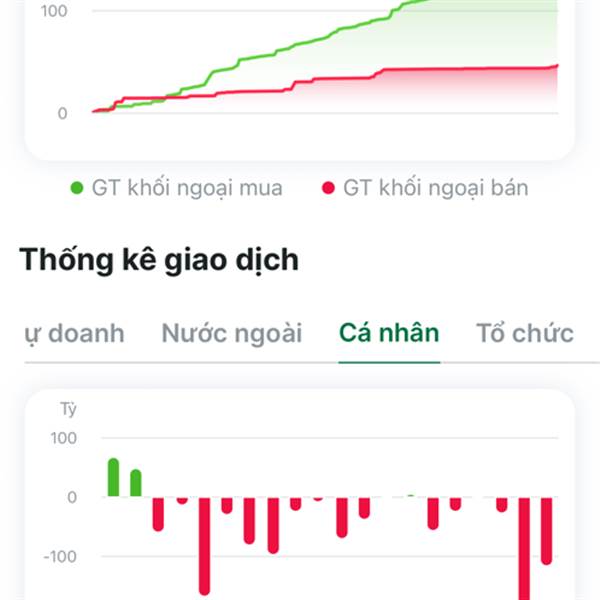Toggle the GT khối ngoại bán legend
Screen dimensions: 600x600
click(425, 188)
